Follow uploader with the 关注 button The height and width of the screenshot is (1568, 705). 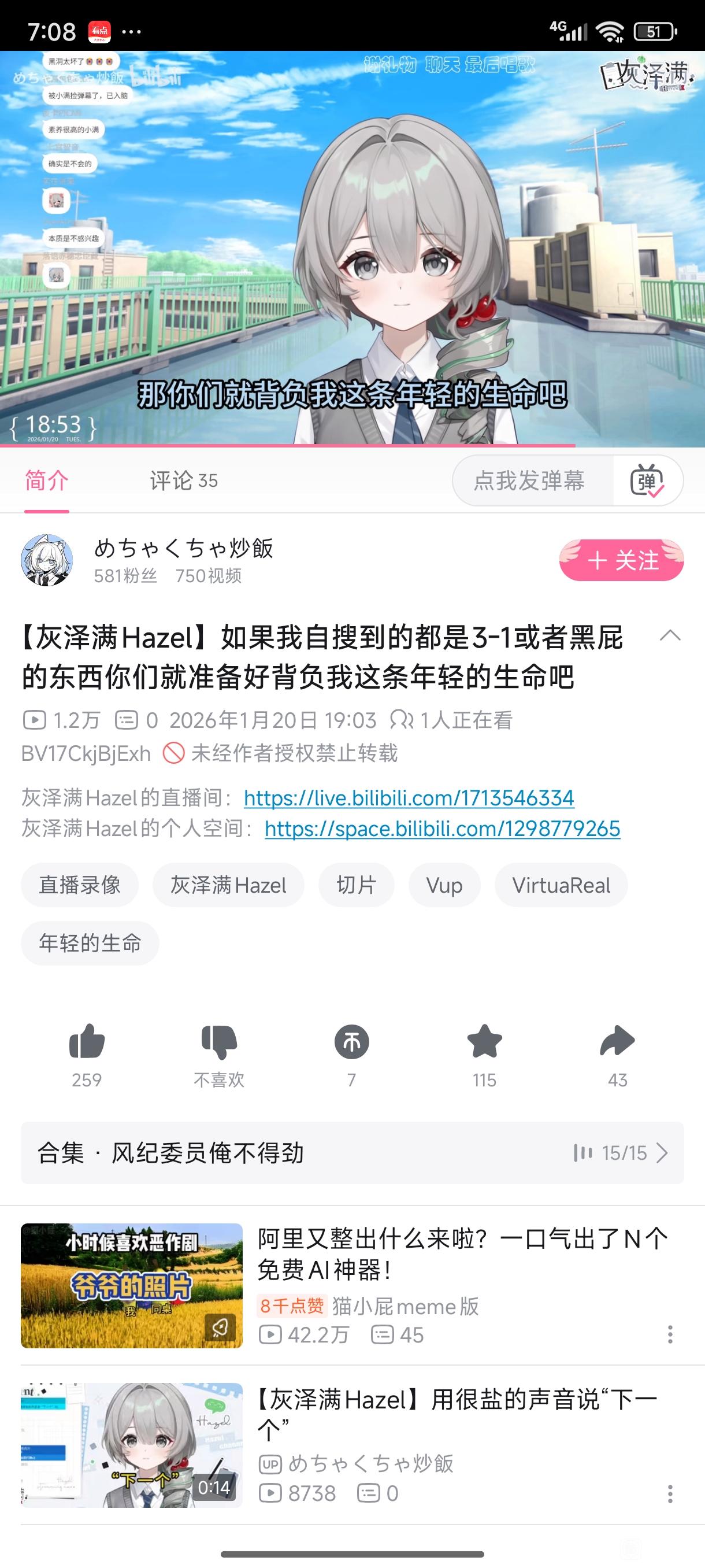pos(621,560)
